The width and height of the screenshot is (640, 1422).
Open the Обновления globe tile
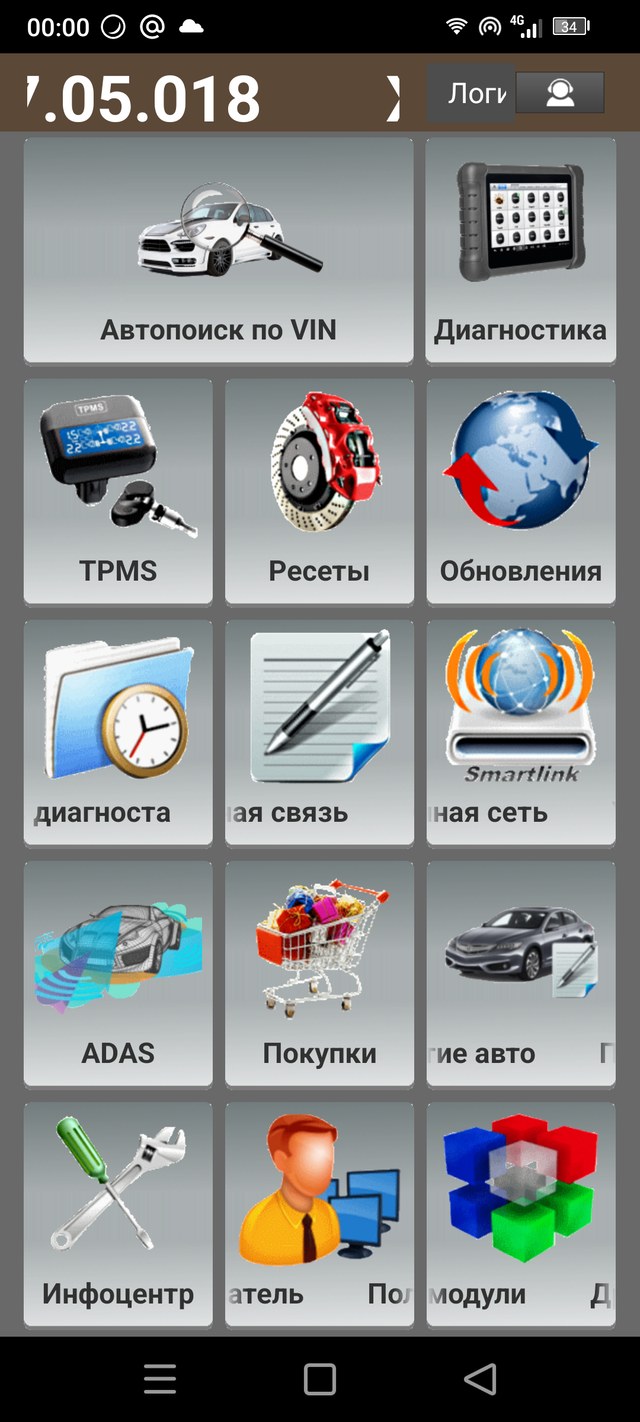coord(520,490)
